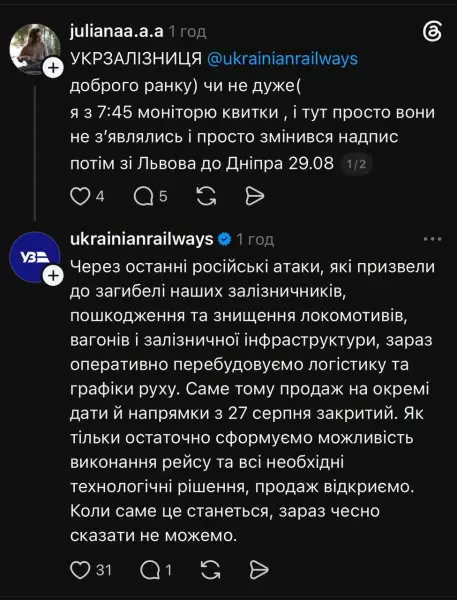Viewport: 457px width, 600px height.
Task: Like the post by julianaa.a.a
Action: pyautogui.click(x=80, y=196)
